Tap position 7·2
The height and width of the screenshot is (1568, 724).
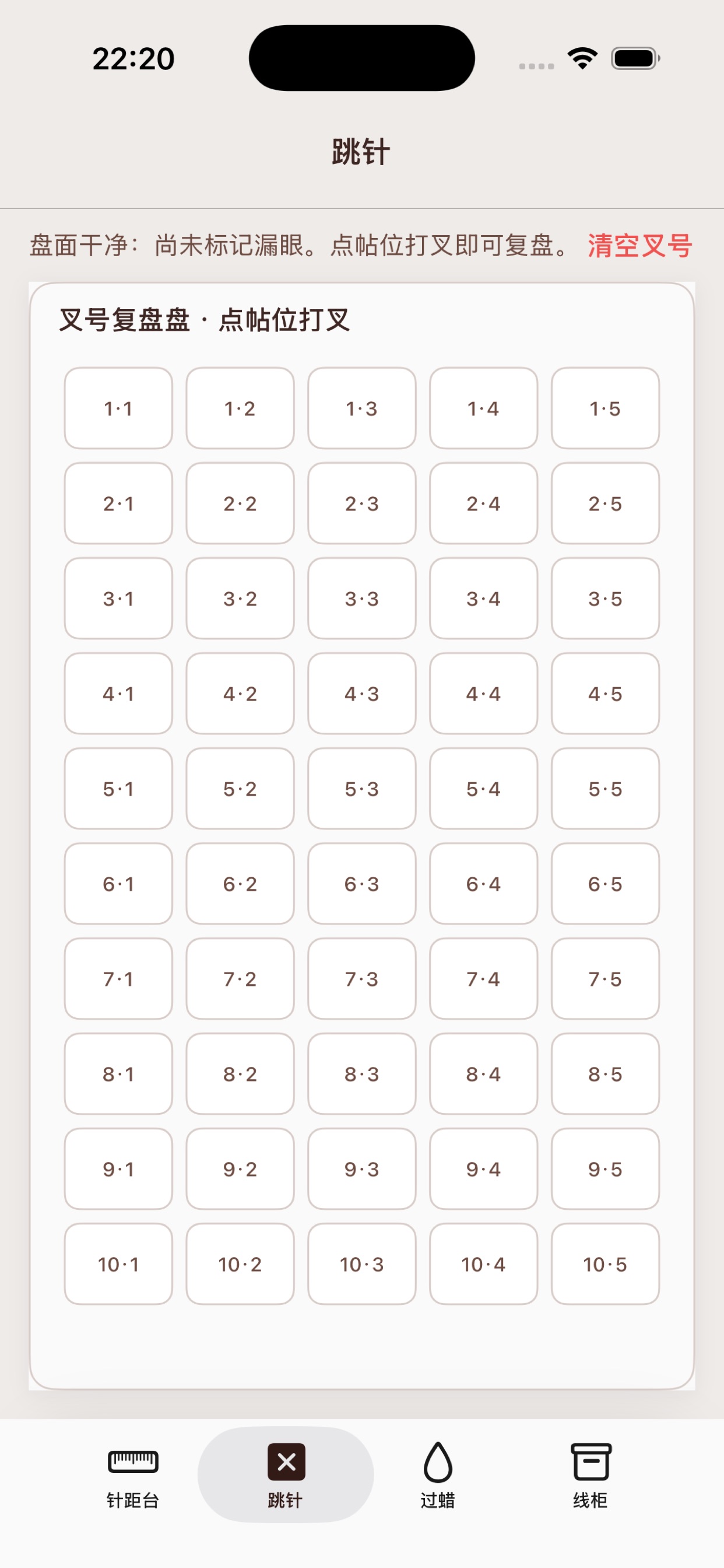coord(240,979)
